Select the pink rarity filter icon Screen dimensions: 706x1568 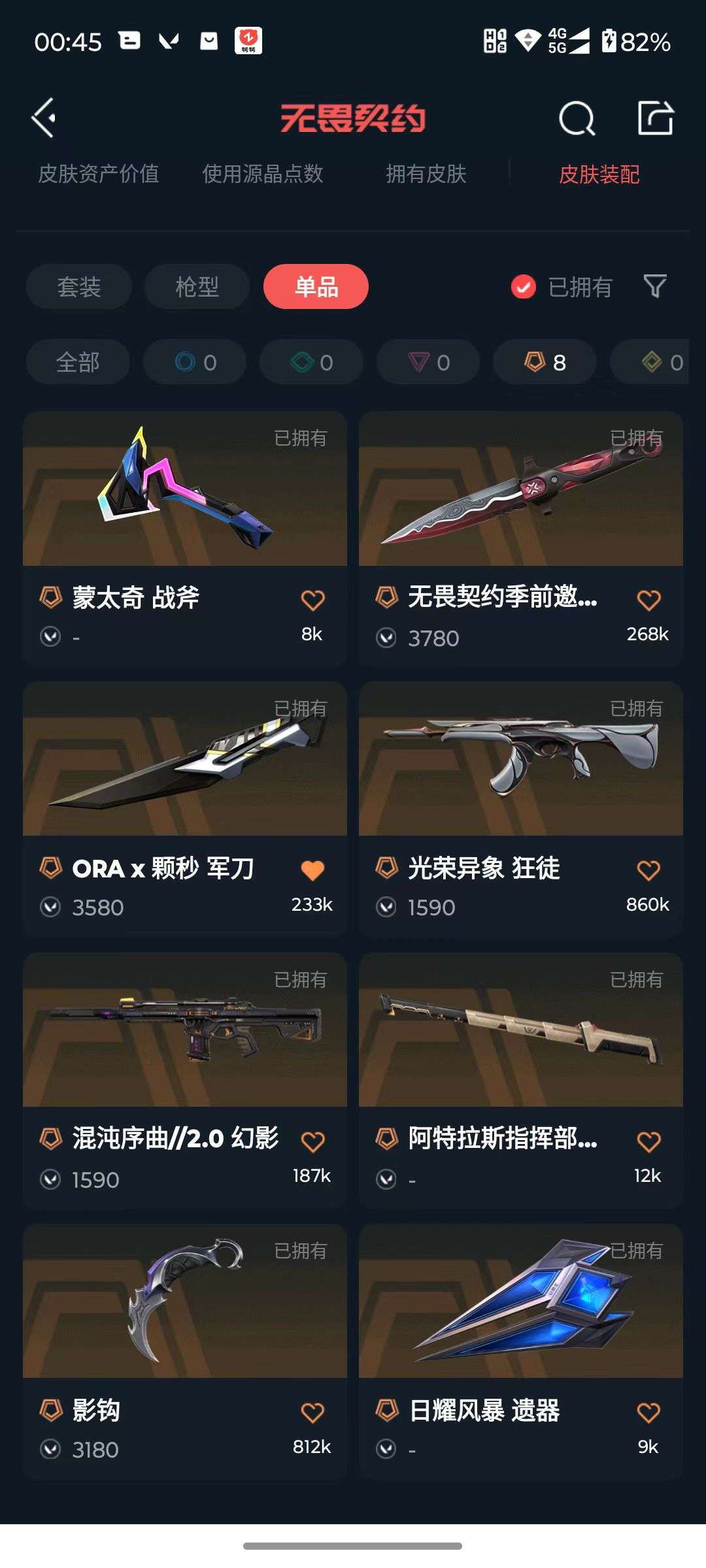[x=427, y=362]
